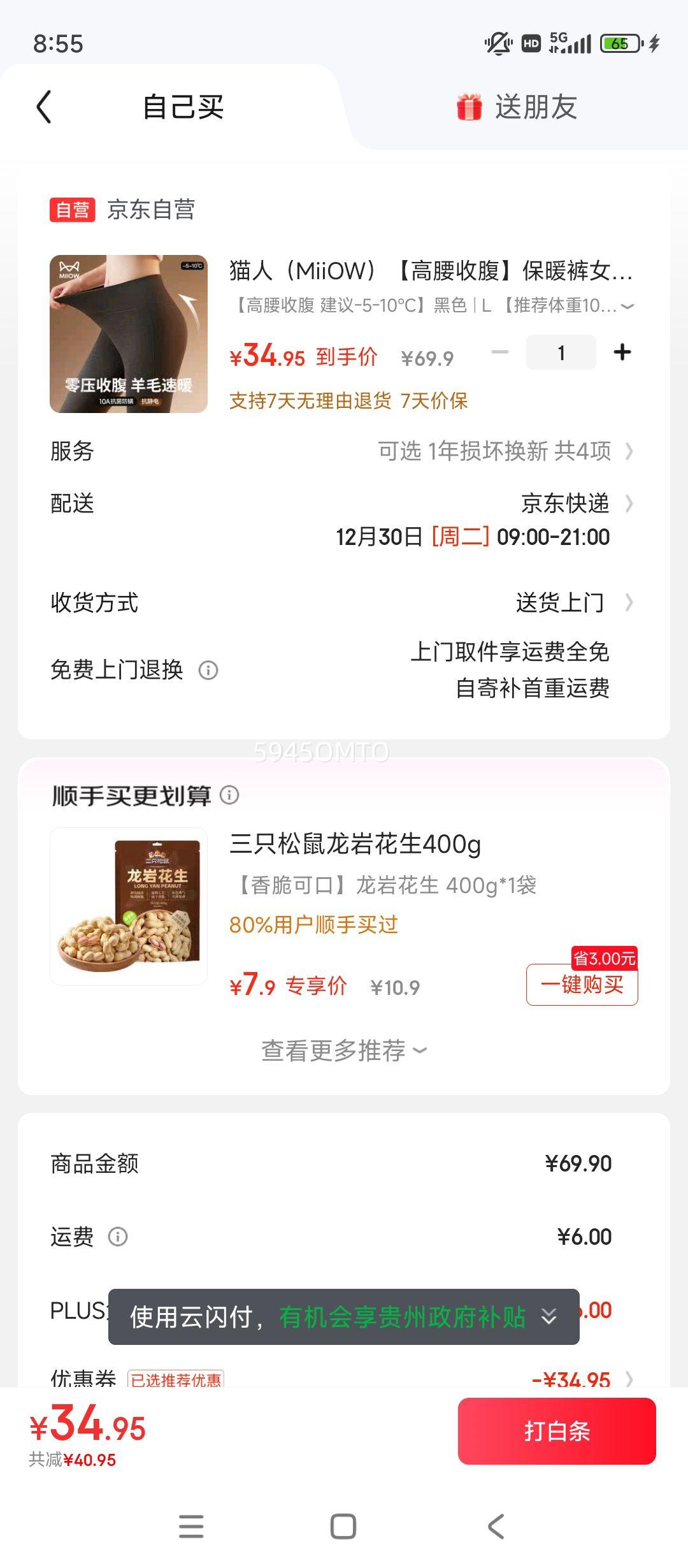The image size is (688, 1568).
Task: Pay with the 打白条 button
Action: pyautogui.click(x=557, y=1431)
